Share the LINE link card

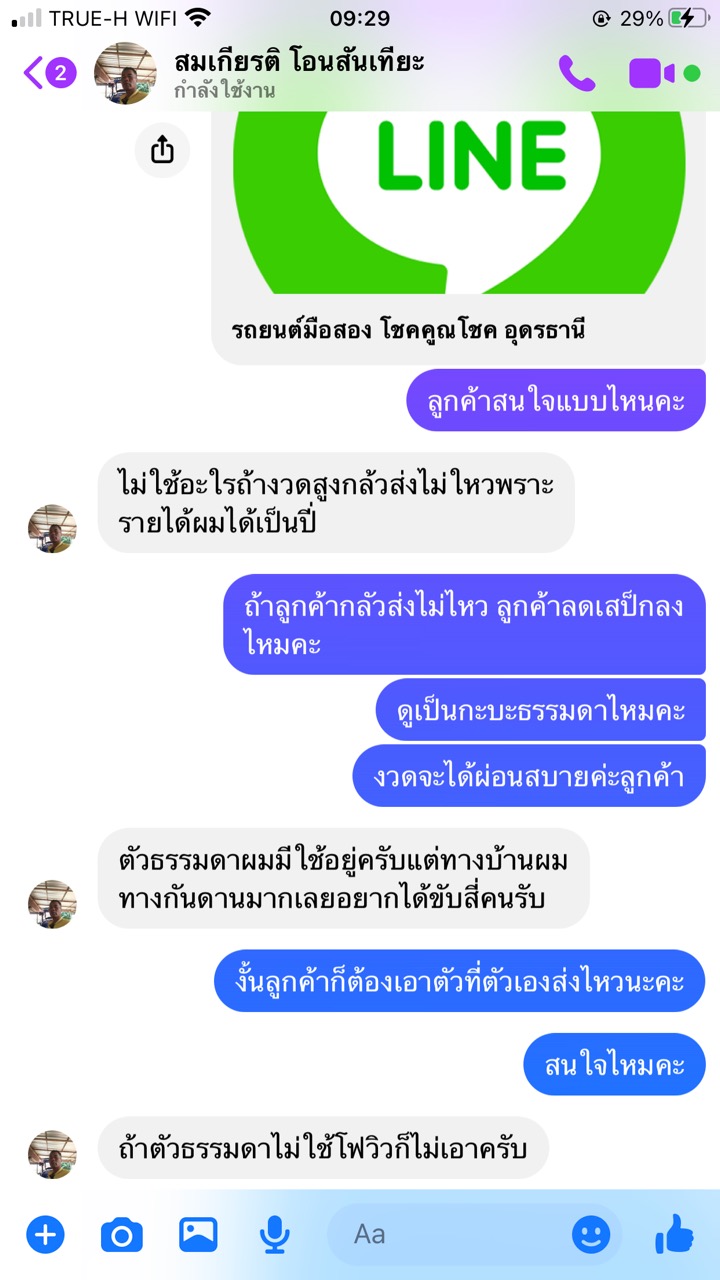click(162, 151)
